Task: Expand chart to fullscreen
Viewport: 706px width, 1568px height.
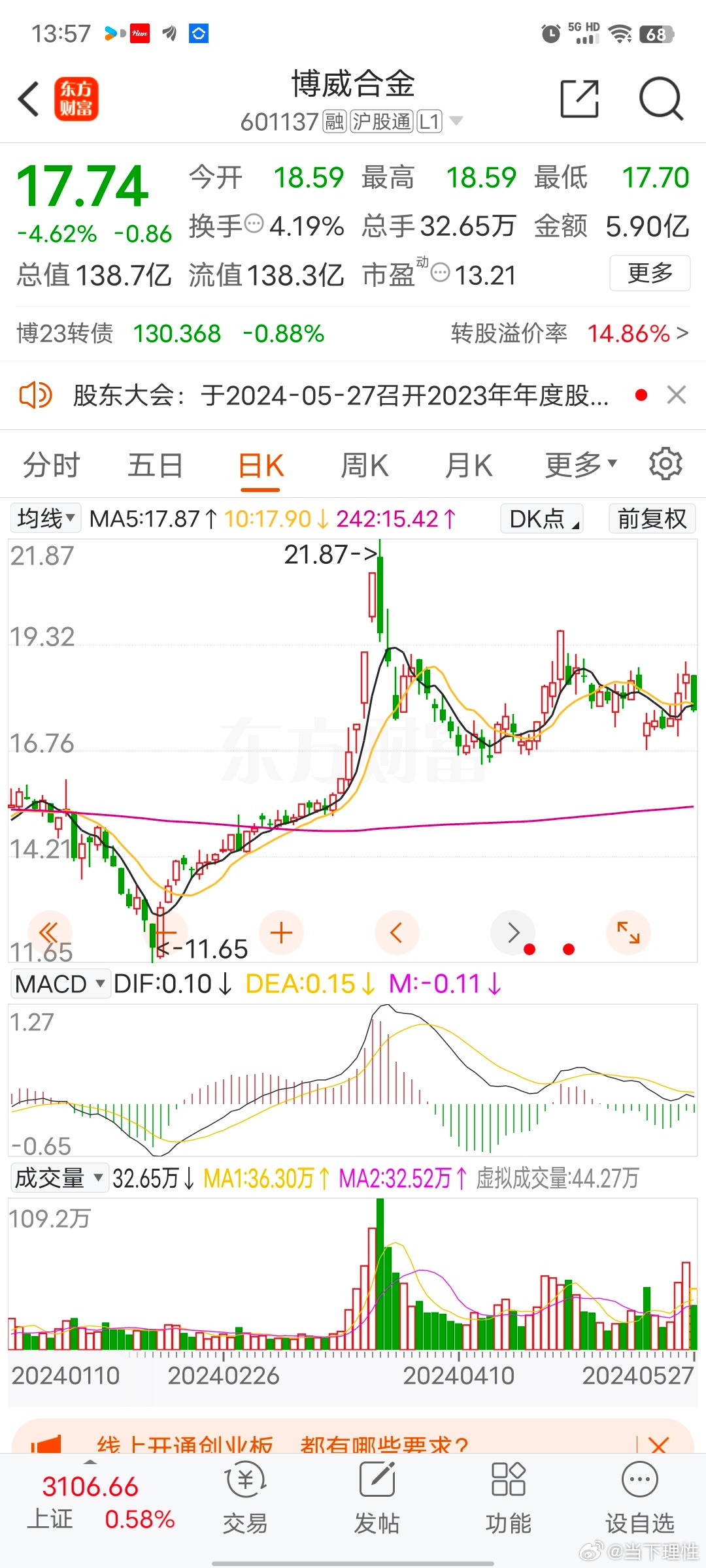Action: click(628, 932)
